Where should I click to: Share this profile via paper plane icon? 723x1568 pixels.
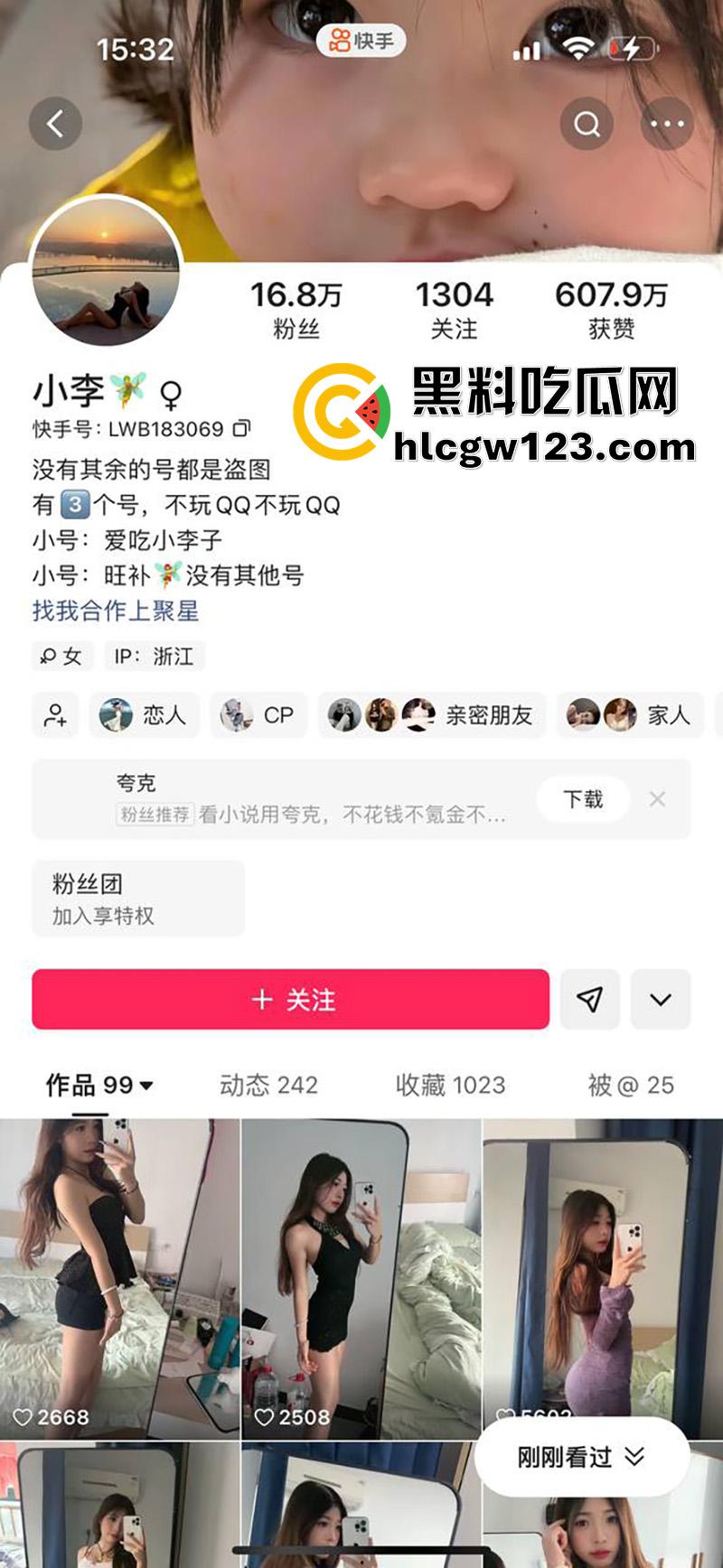589,999
